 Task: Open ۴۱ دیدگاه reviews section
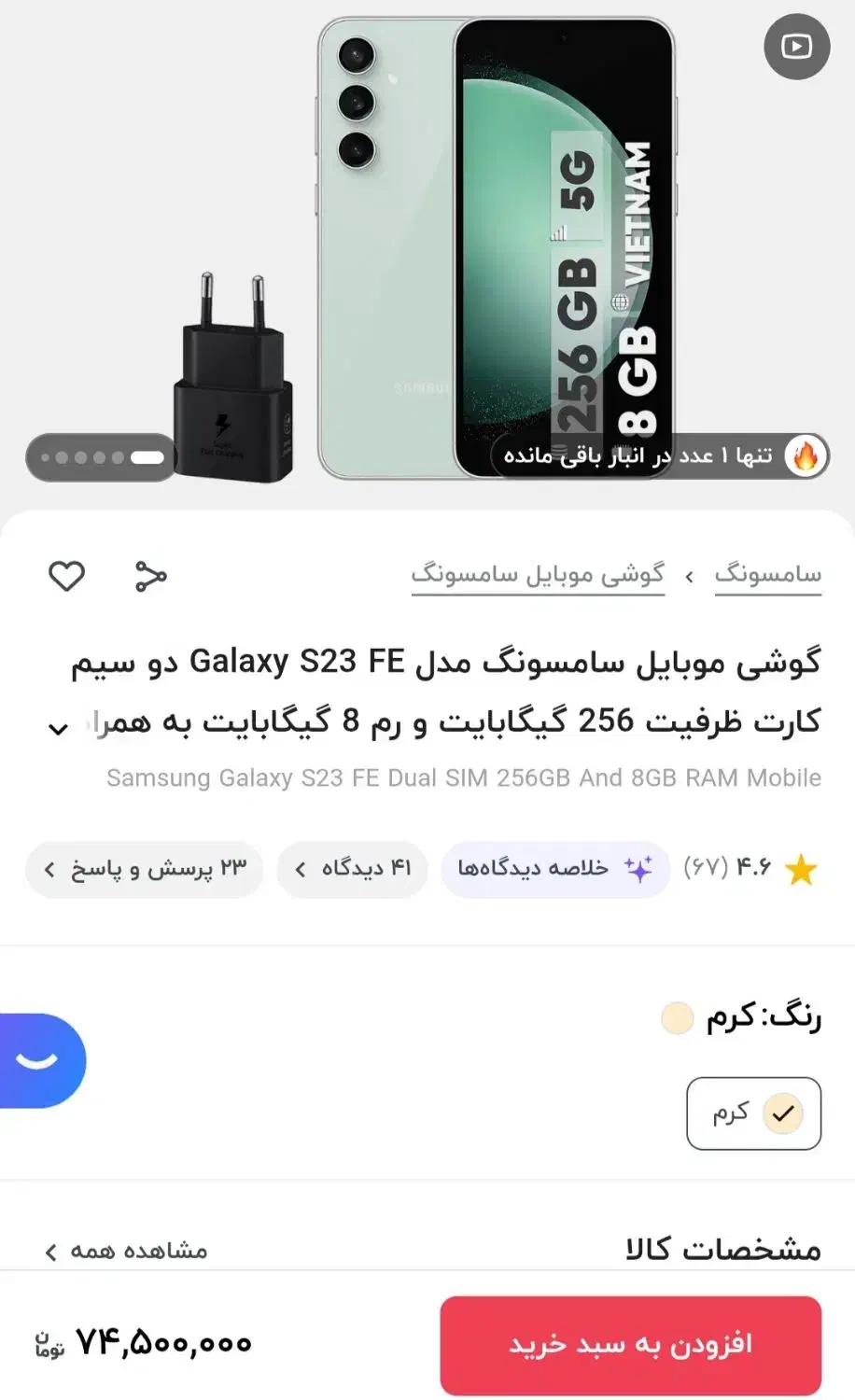coord(352,869)
